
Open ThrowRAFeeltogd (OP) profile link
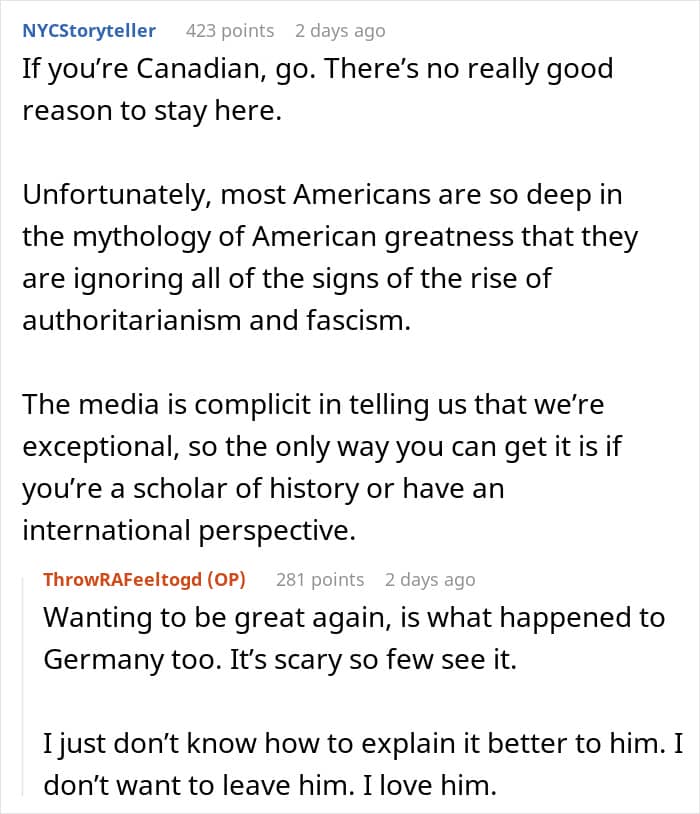144,579
